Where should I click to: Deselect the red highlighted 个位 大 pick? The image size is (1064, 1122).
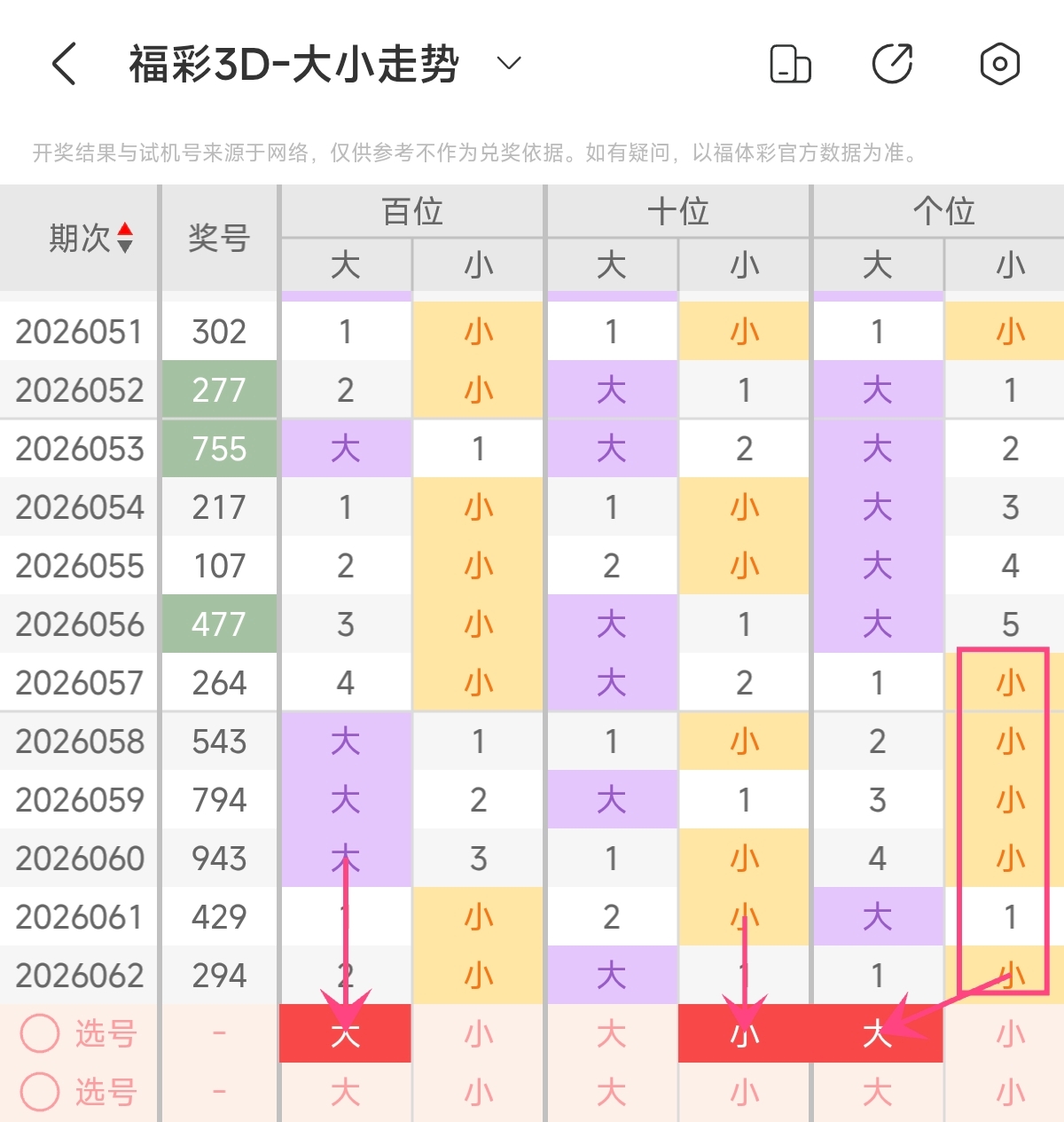877,1034
